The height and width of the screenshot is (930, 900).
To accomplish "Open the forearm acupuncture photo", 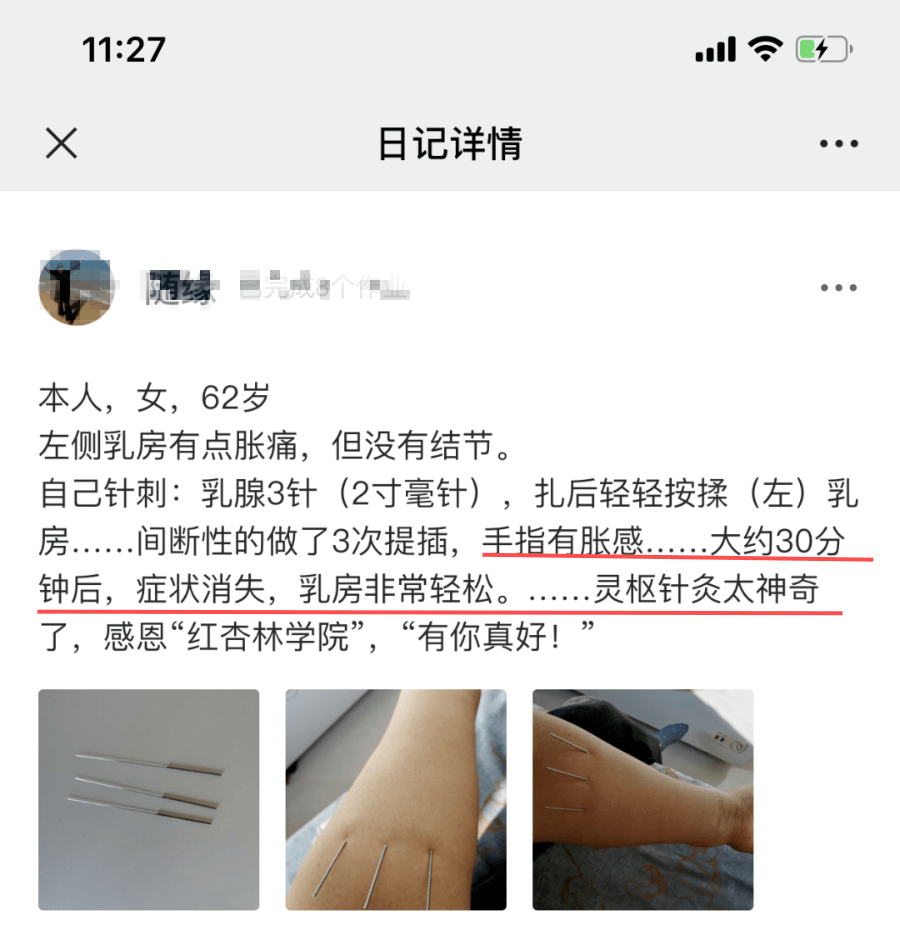I will point(396,799).
